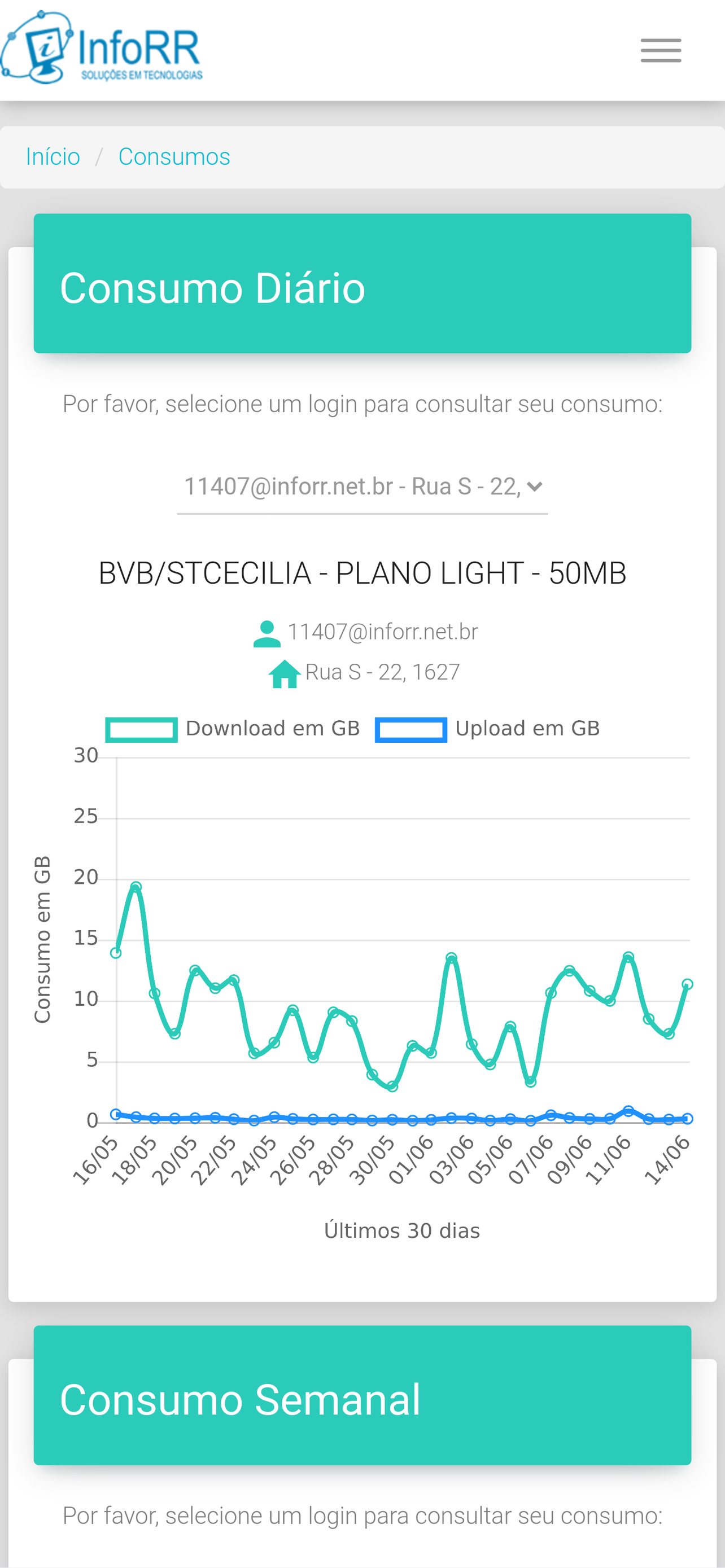Open the Consumos breadcrumb link
725x1568 pixels.
click(x=174, y=157)
